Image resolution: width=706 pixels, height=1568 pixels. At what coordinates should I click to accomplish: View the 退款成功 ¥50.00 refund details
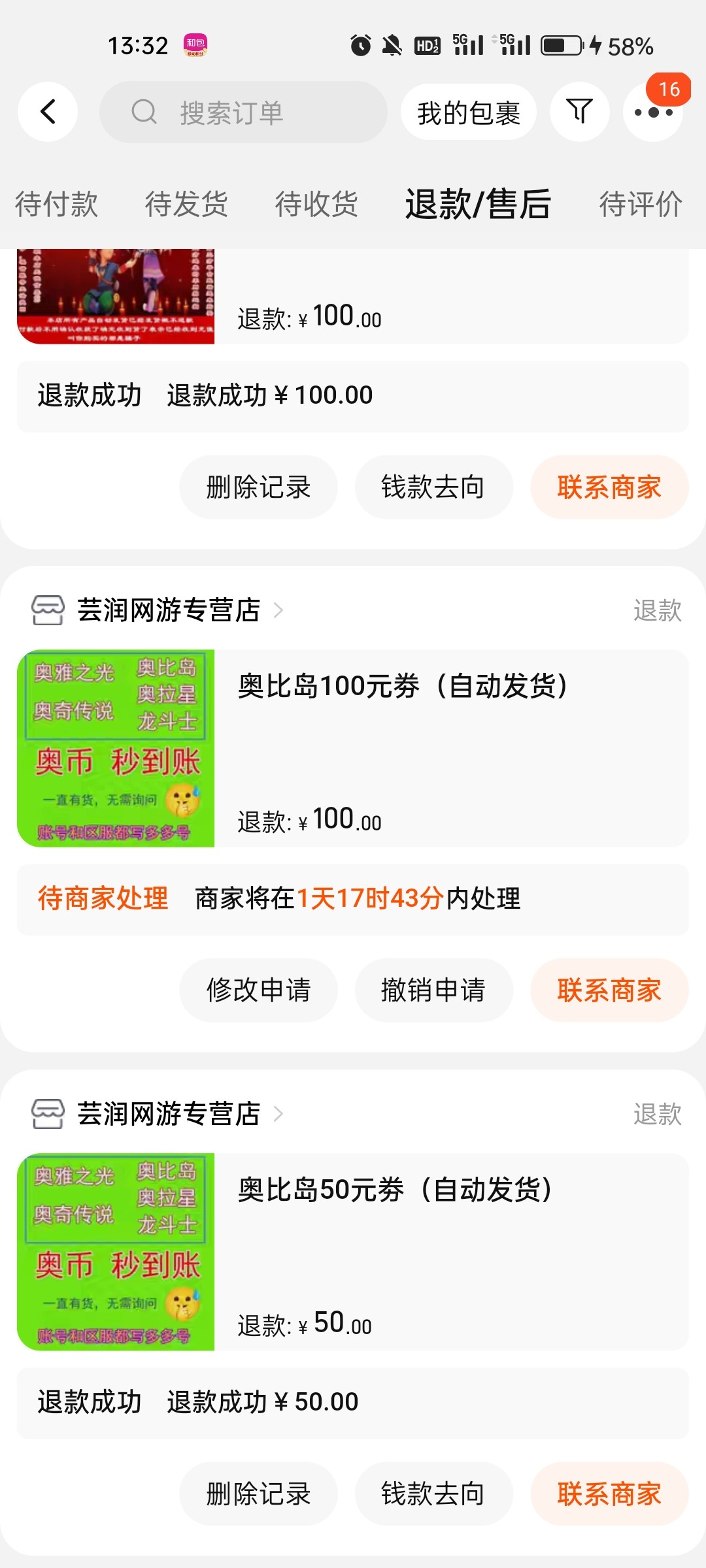(353, 1402)
